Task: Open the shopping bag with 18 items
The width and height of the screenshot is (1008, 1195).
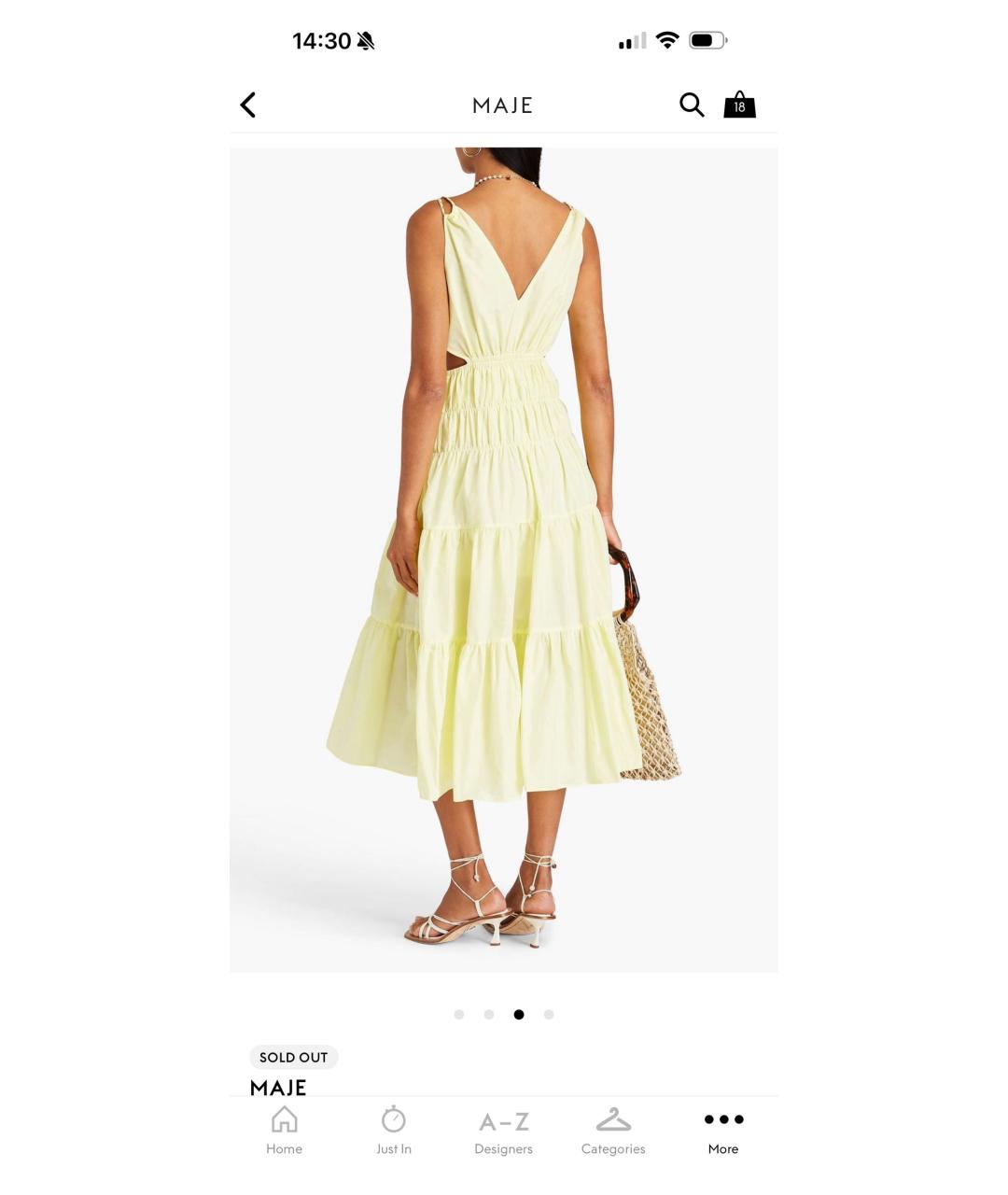Action: 739,105
